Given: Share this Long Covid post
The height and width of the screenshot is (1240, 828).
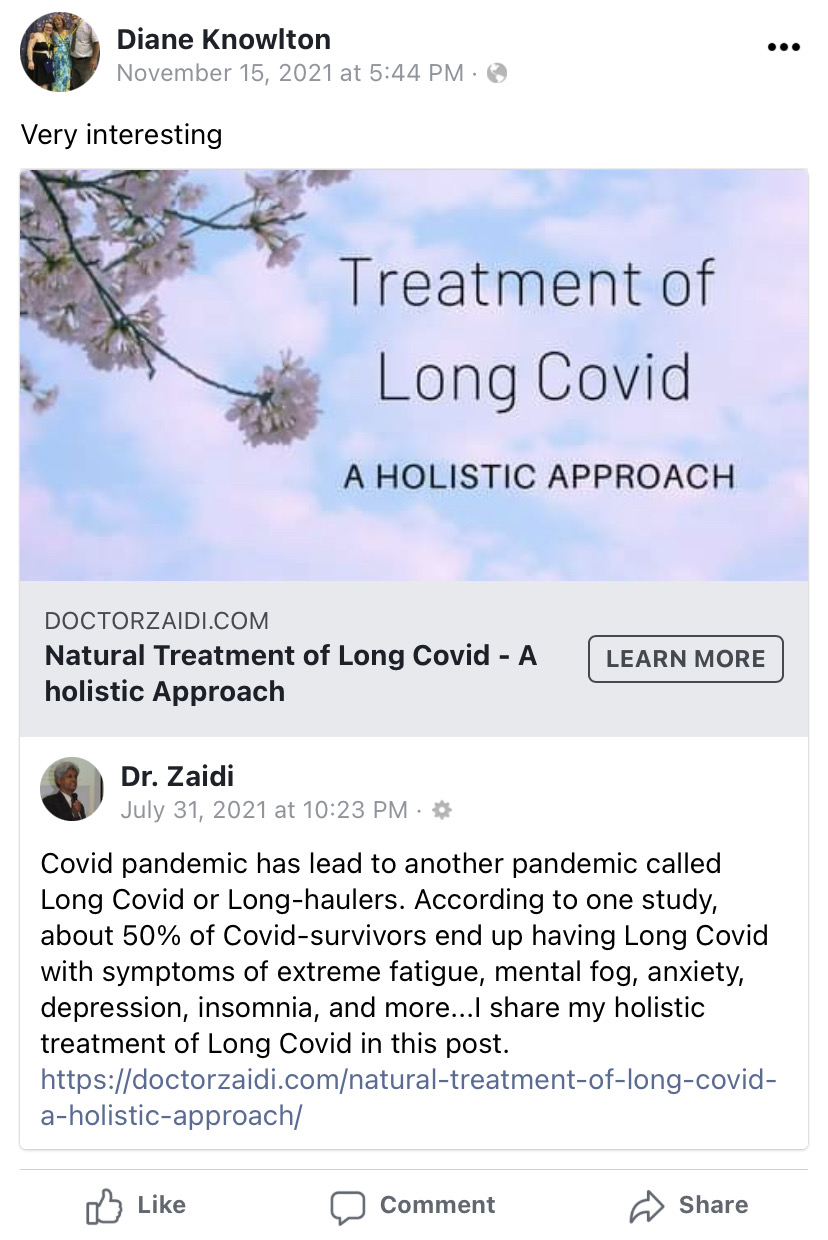Looking at the screenshot, I should (688, 1206).
